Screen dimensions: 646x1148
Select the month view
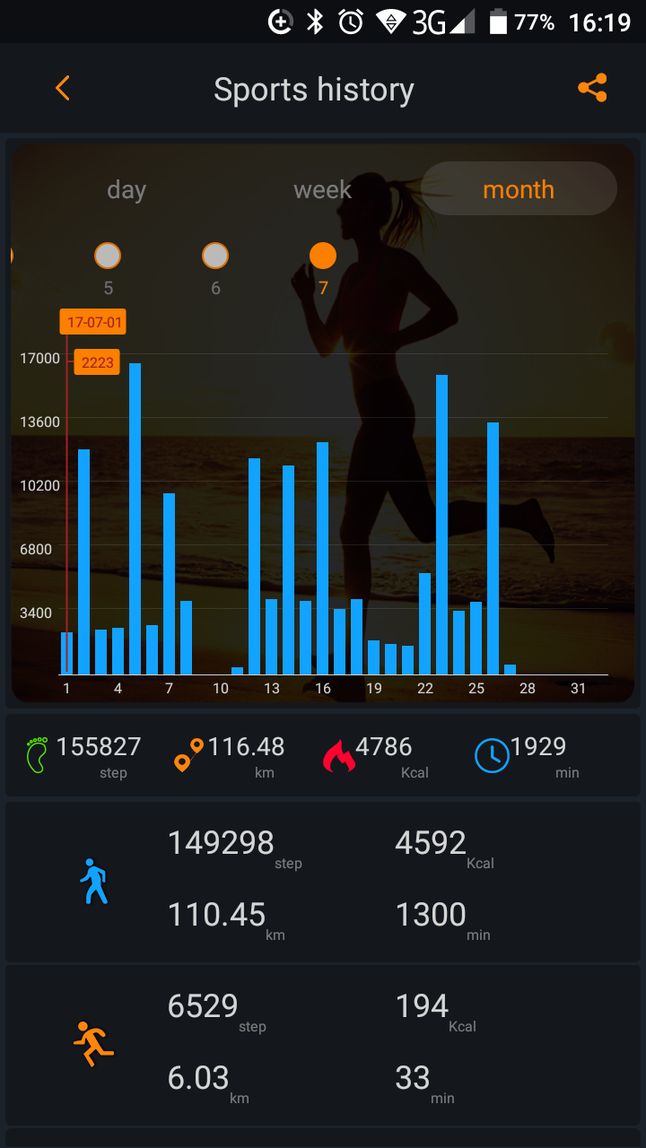click(x=518, y=190)
